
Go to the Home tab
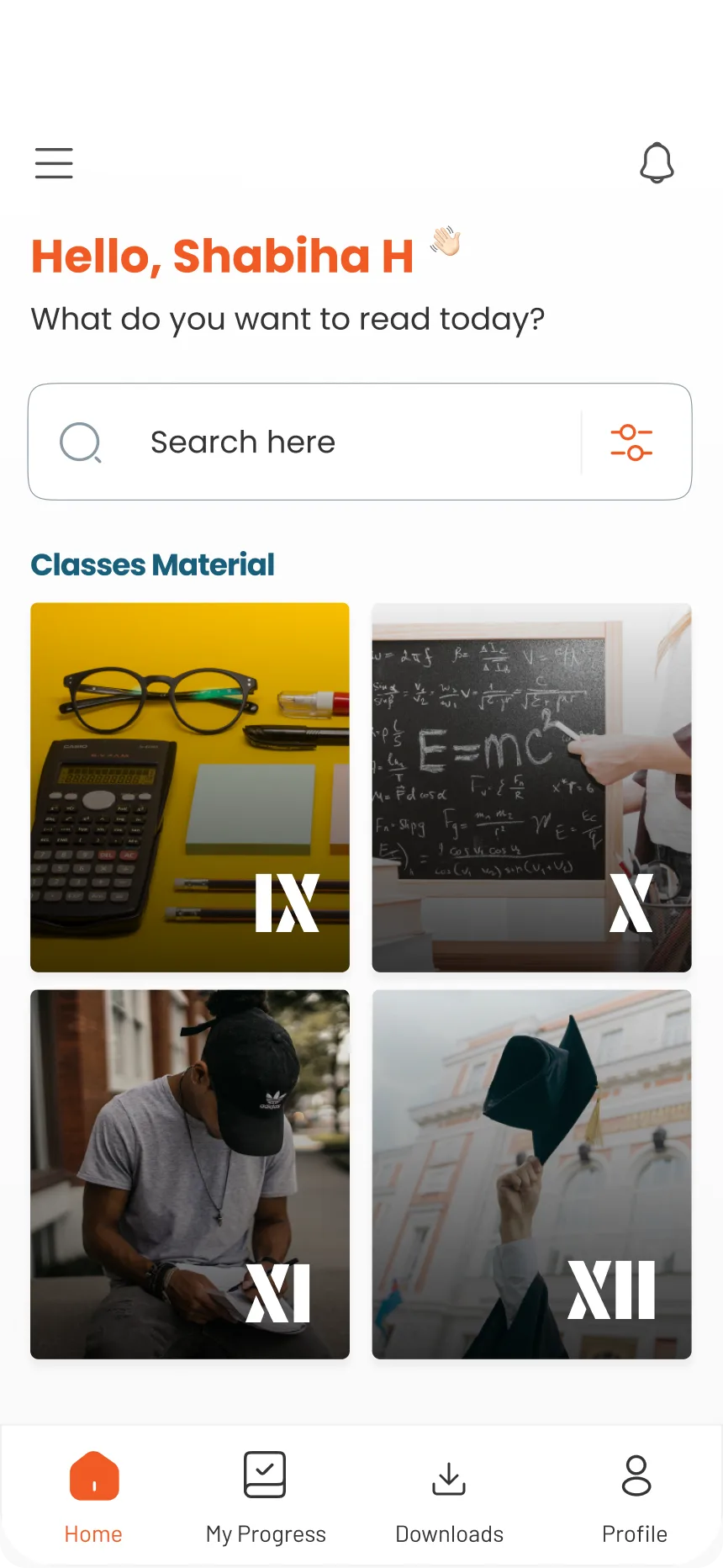pos(93,1497)
